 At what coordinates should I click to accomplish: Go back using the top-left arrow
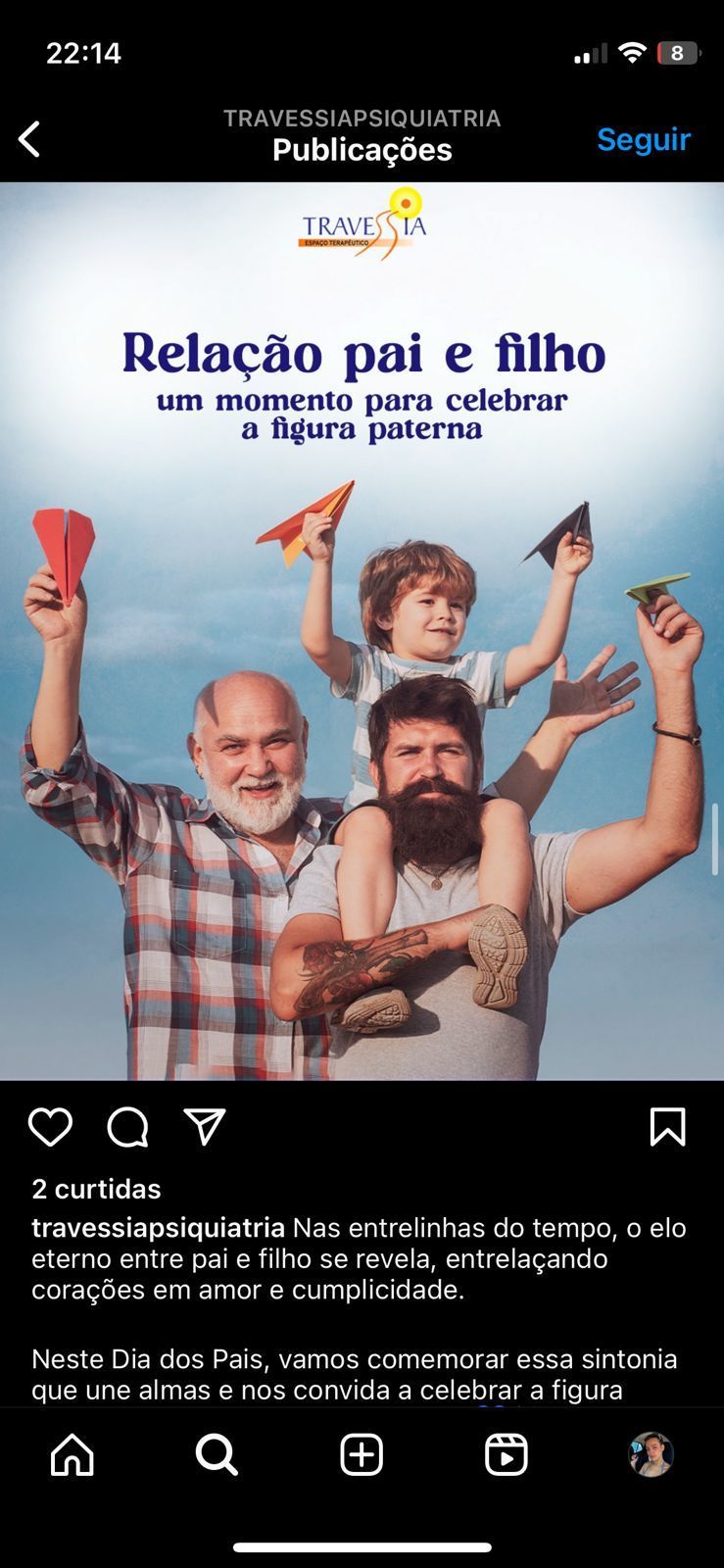click(29, 139)
